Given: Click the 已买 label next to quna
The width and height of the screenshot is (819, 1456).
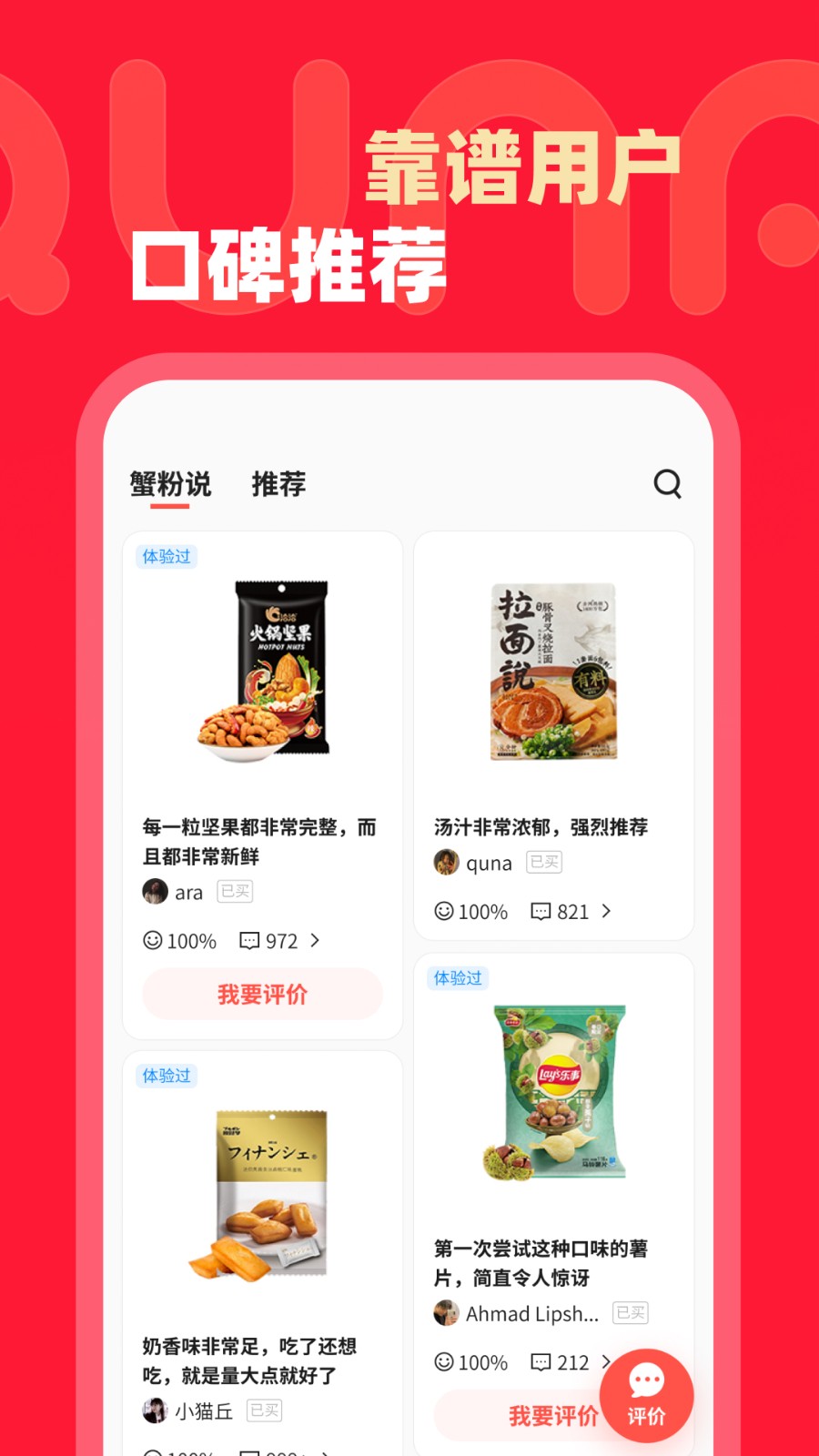Looking at the screenshot, I should 543,862.
